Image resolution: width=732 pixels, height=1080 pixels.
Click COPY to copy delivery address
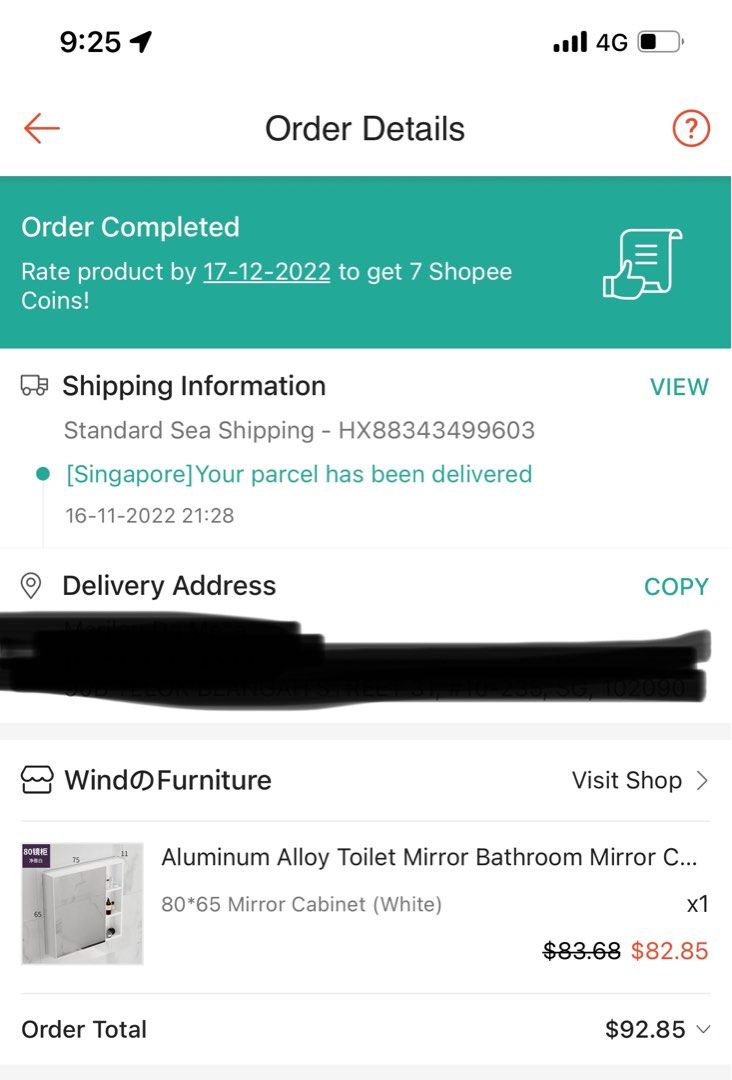677,586
